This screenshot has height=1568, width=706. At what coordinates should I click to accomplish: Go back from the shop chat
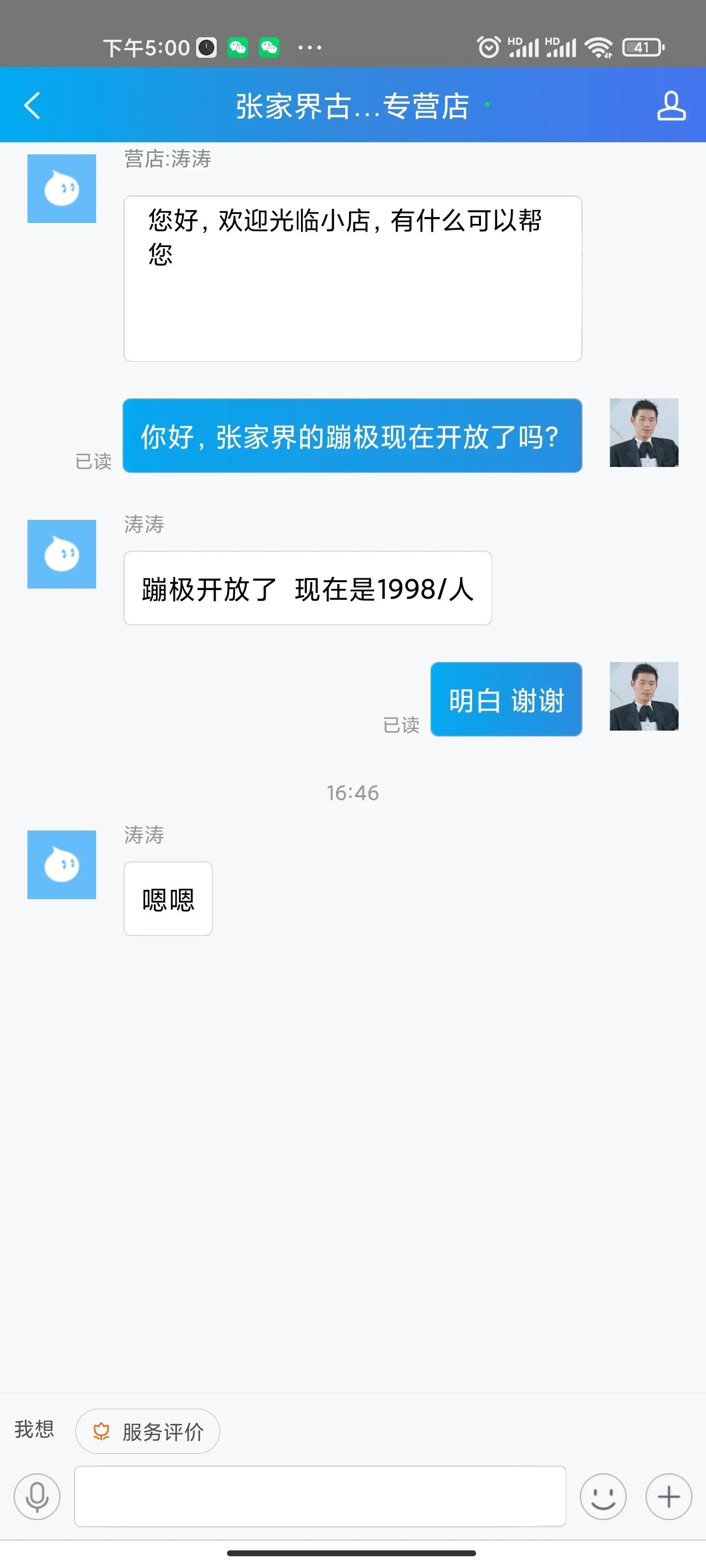point(32,105)
